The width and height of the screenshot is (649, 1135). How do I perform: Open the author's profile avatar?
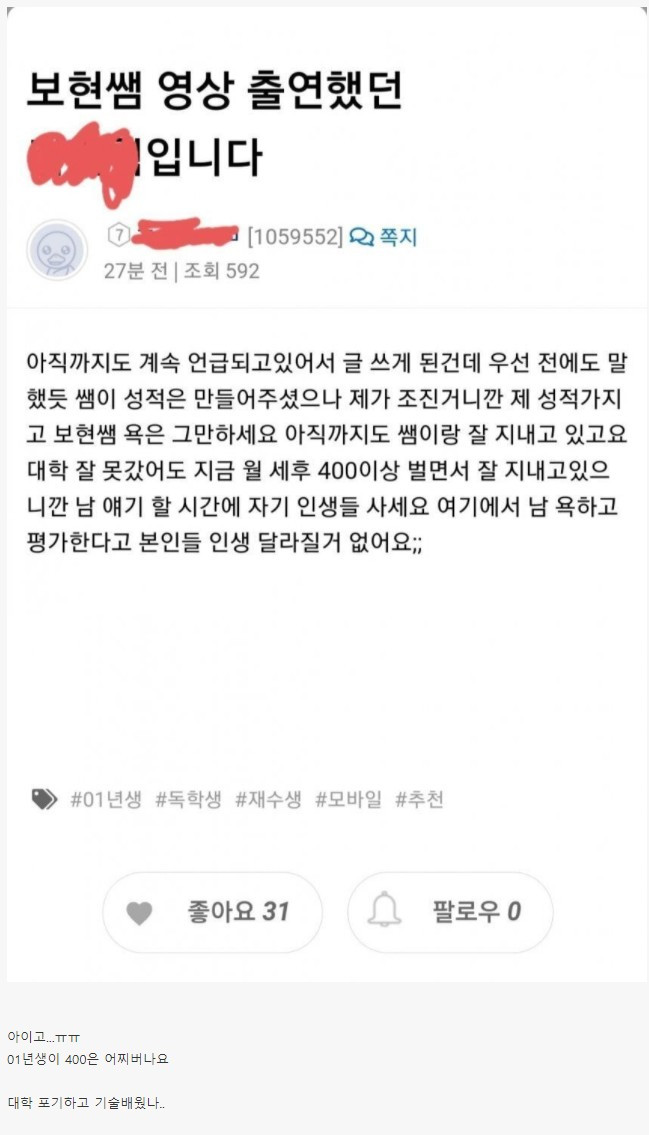tap(57, 250)
